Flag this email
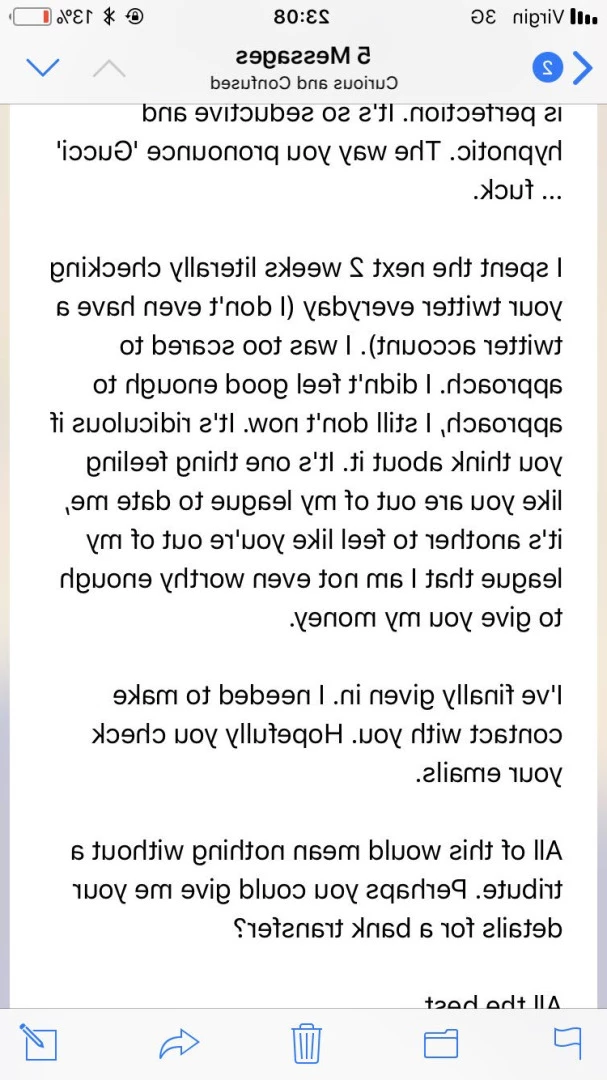Screen dimensions: 607x1080 [x=567, y=1043]
